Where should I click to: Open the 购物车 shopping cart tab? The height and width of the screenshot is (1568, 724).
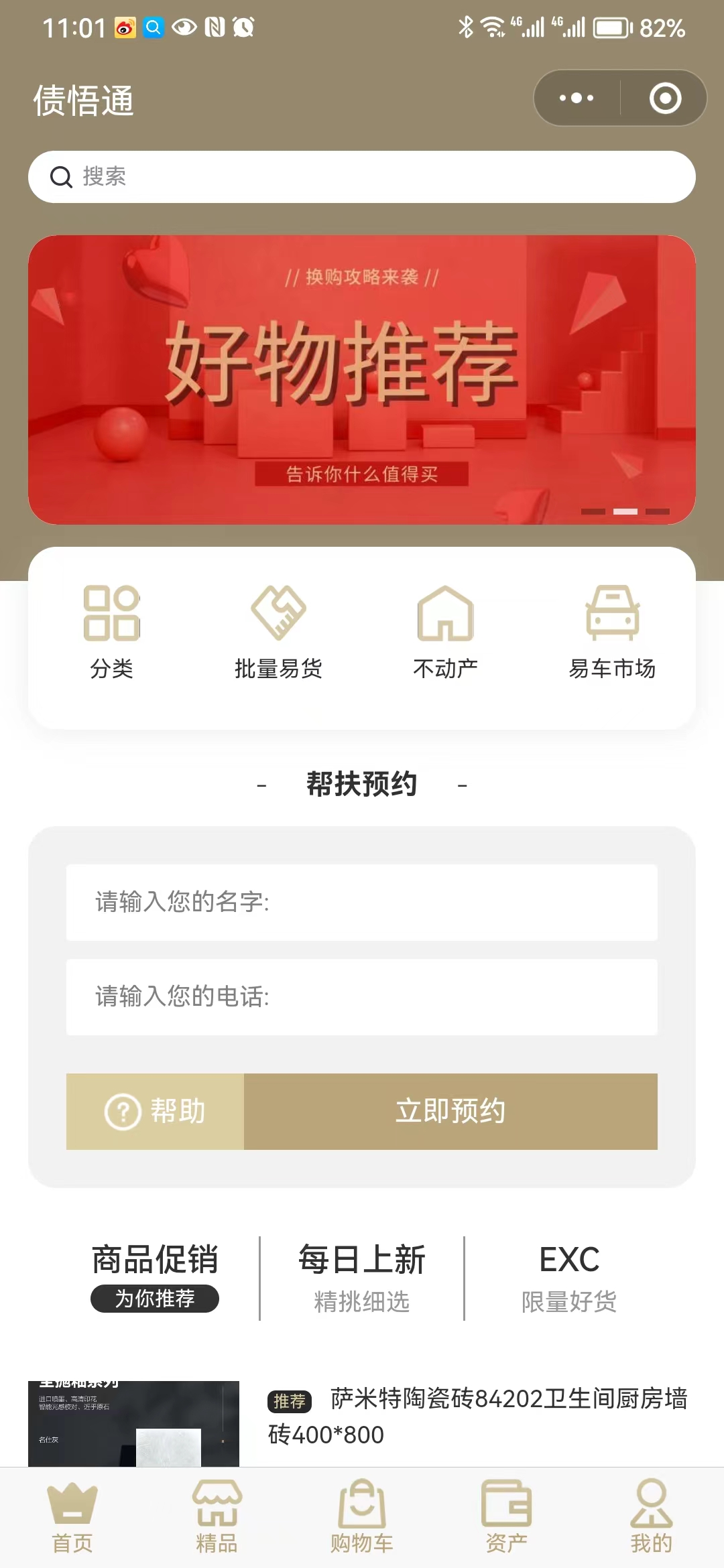coord(362,1517)
